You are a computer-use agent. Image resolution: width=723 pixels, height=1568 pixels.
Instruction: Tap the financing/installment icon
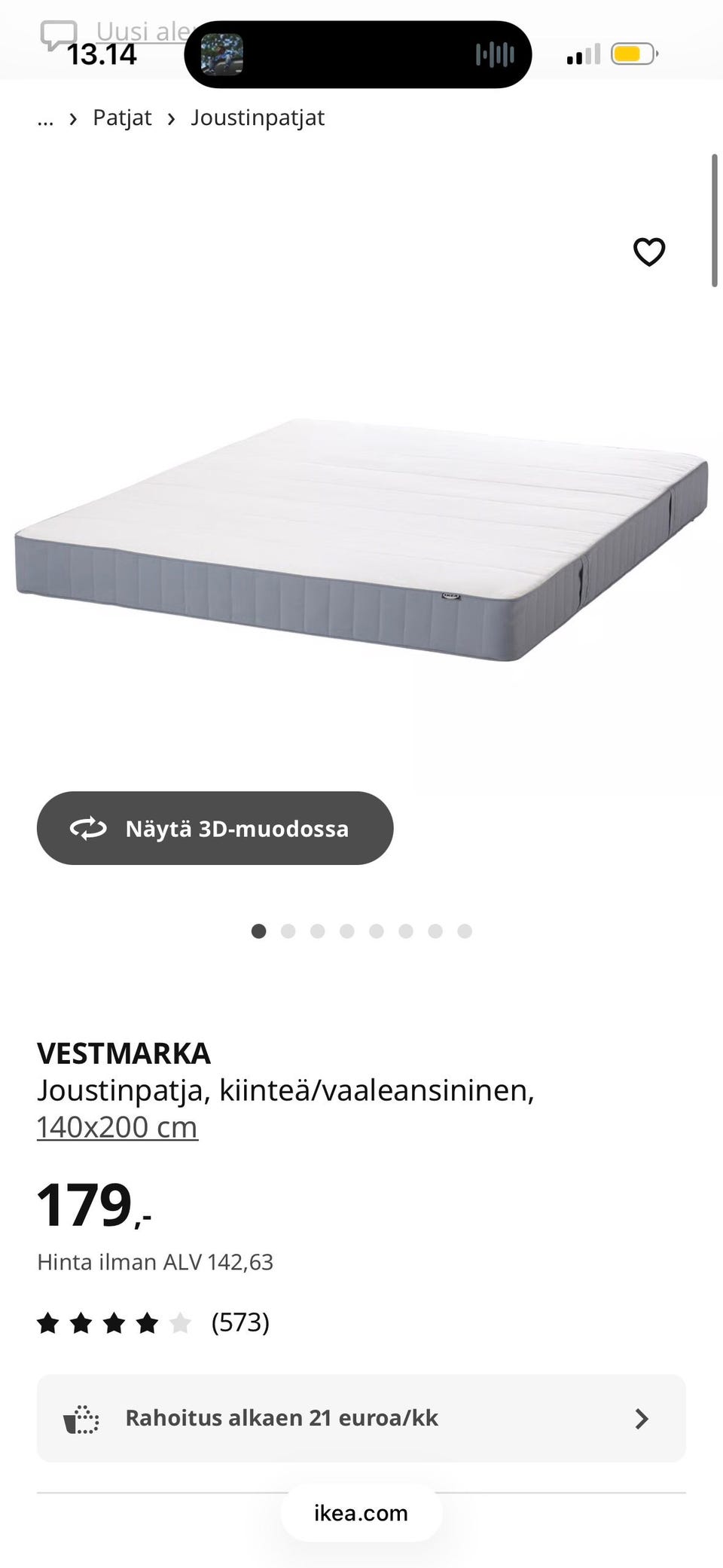coord(81,1418)
